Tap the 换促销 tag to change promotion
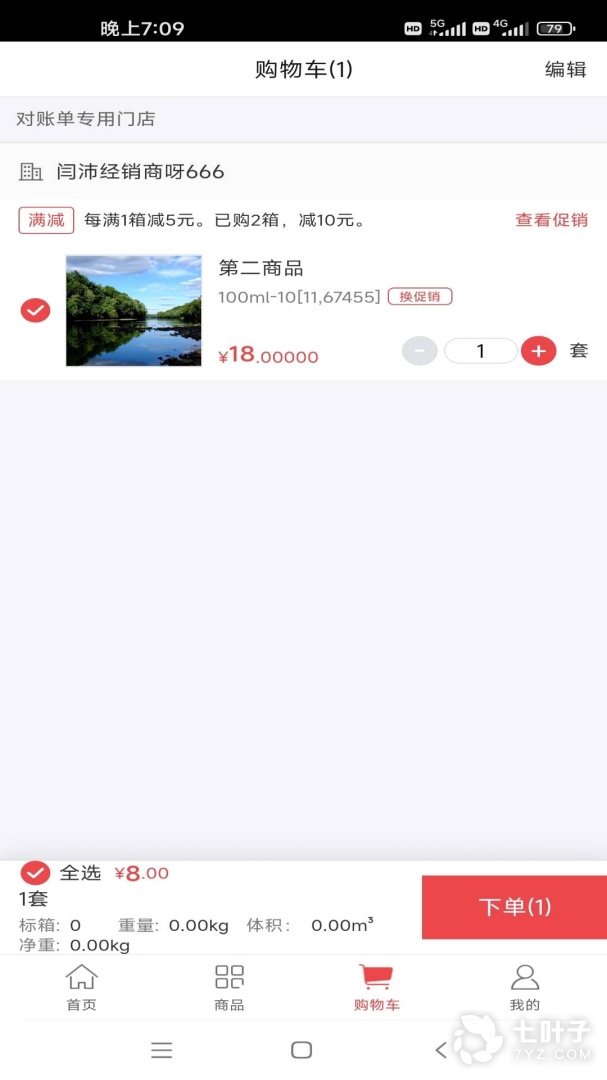Screen dimensions: 607x1080 (420, 296)
